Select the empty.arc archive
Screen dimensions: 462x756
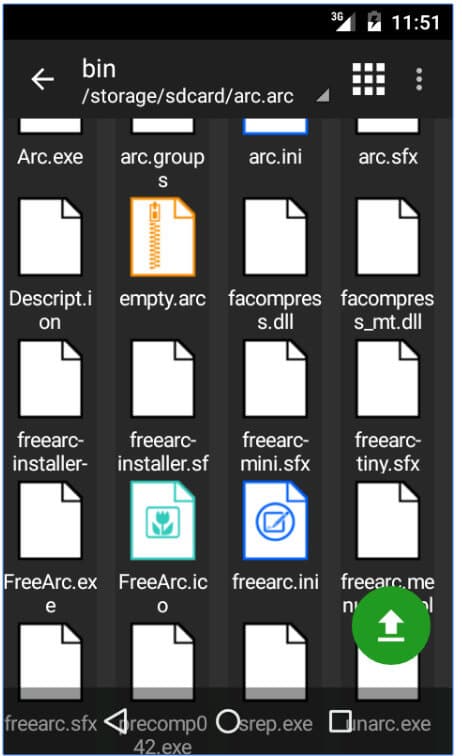[163, 253]
